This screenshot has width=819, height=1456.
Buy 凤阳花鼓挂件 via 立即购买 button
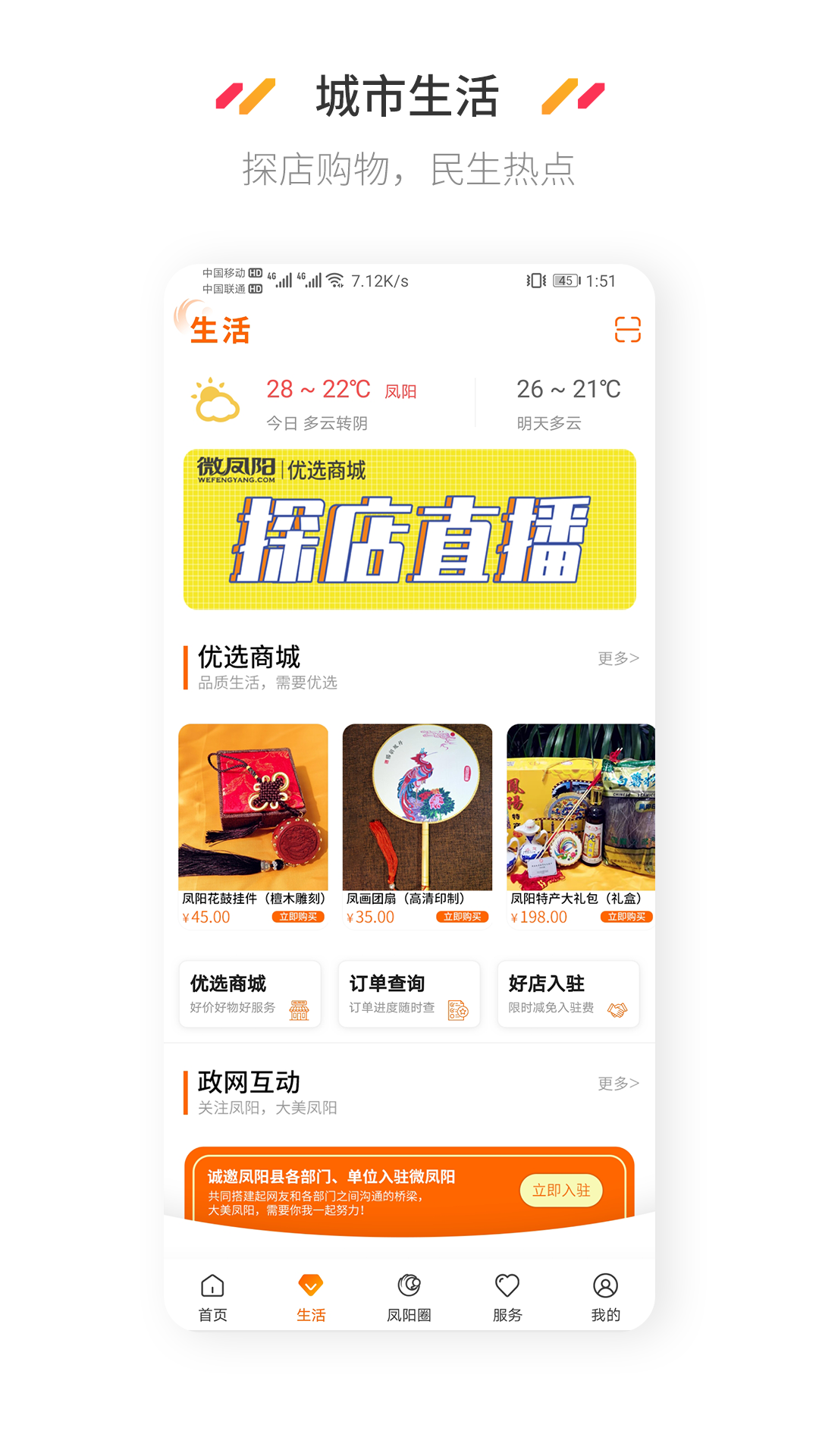click(x=298, y=916)
